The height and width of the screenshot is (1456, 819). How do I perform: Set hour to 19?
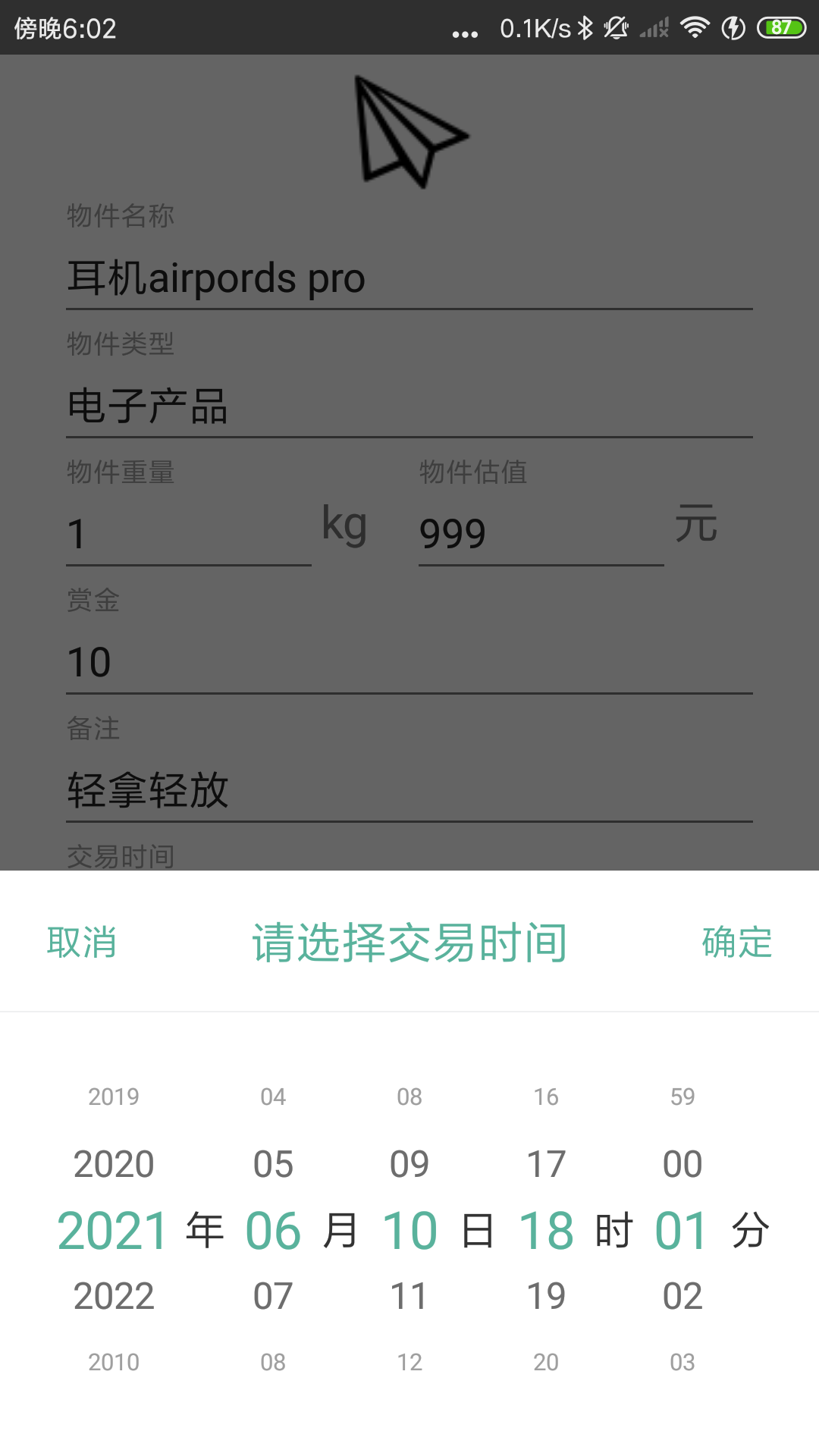click(546, 1296)
